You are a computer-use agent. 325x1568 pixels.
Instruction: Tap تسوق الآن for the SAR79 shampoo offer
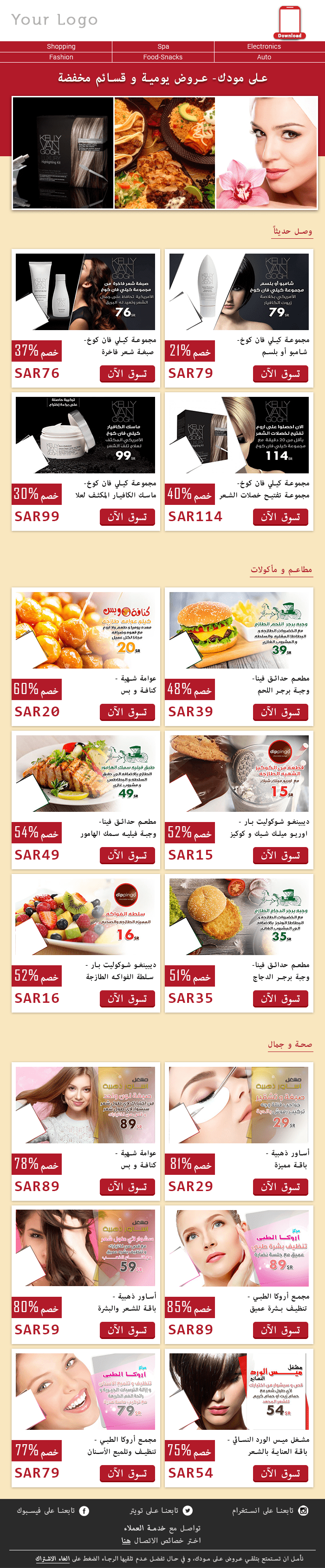click(280, 374)
